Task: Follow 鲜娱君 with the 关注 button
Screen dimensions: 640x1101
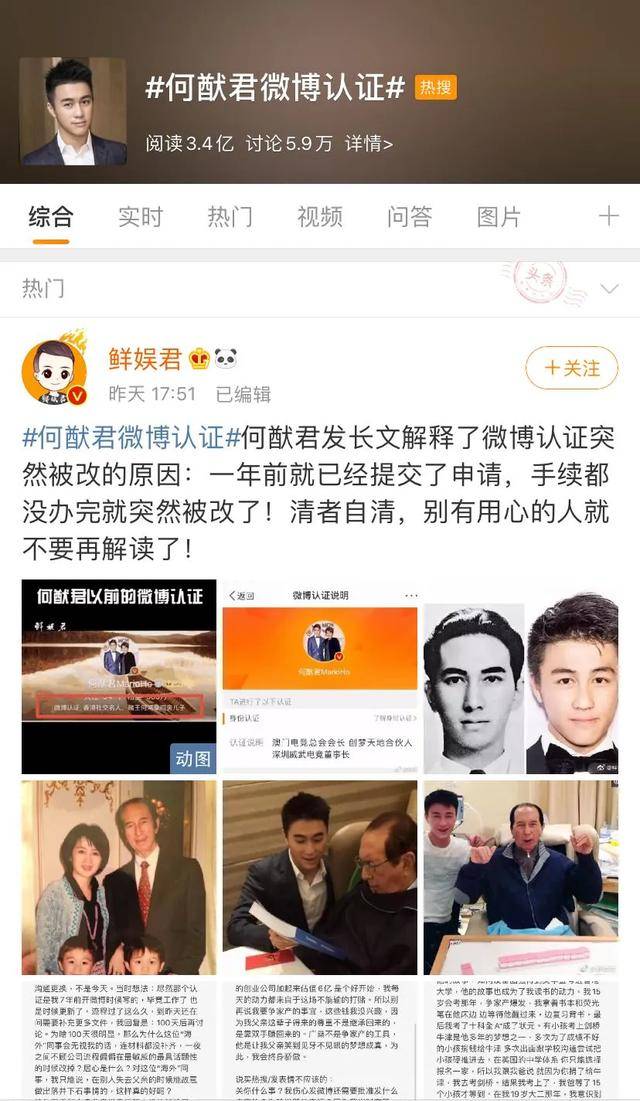Action: [x=572, y=368]
